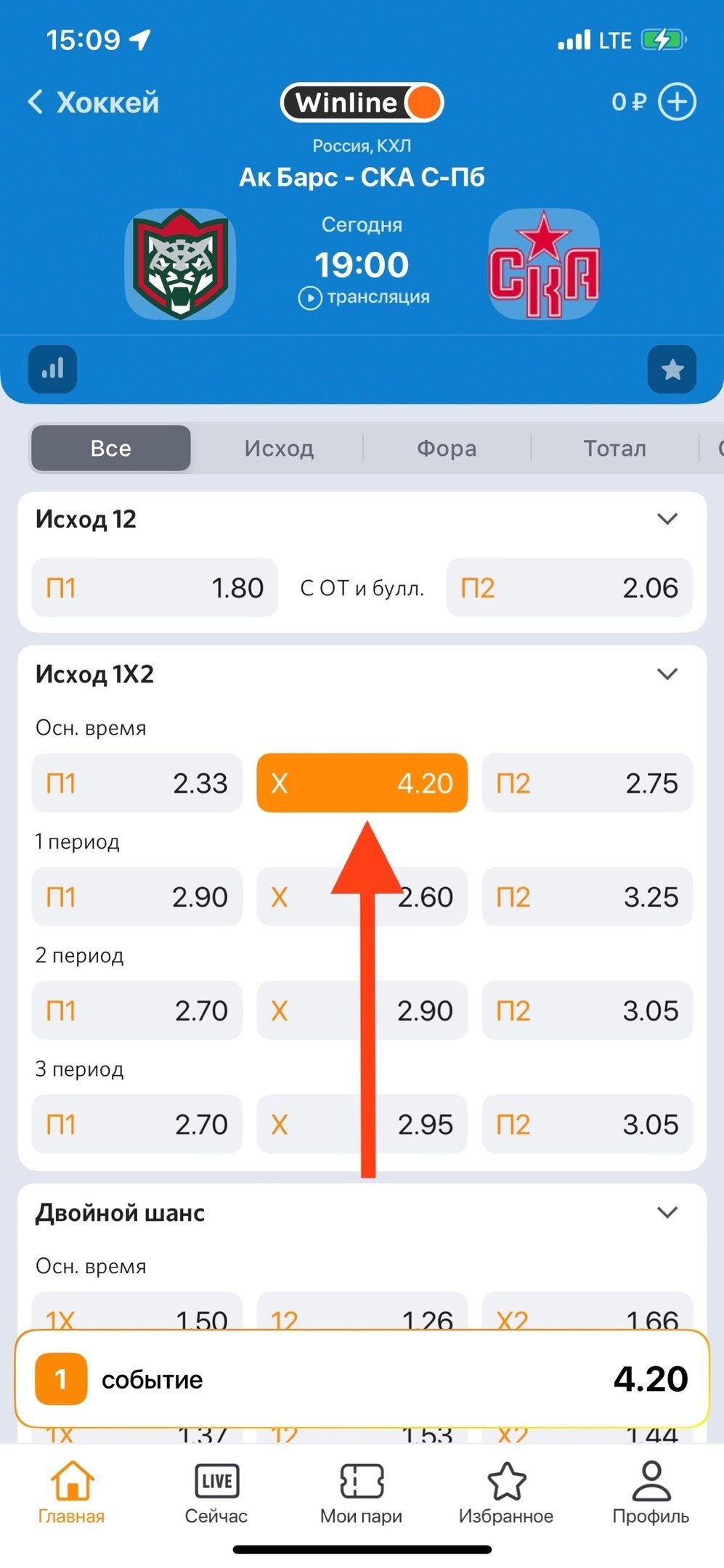724x1568 pixels.
Task: Deselect the X 4.20 draw bet
Action: (x=362, y=783)
